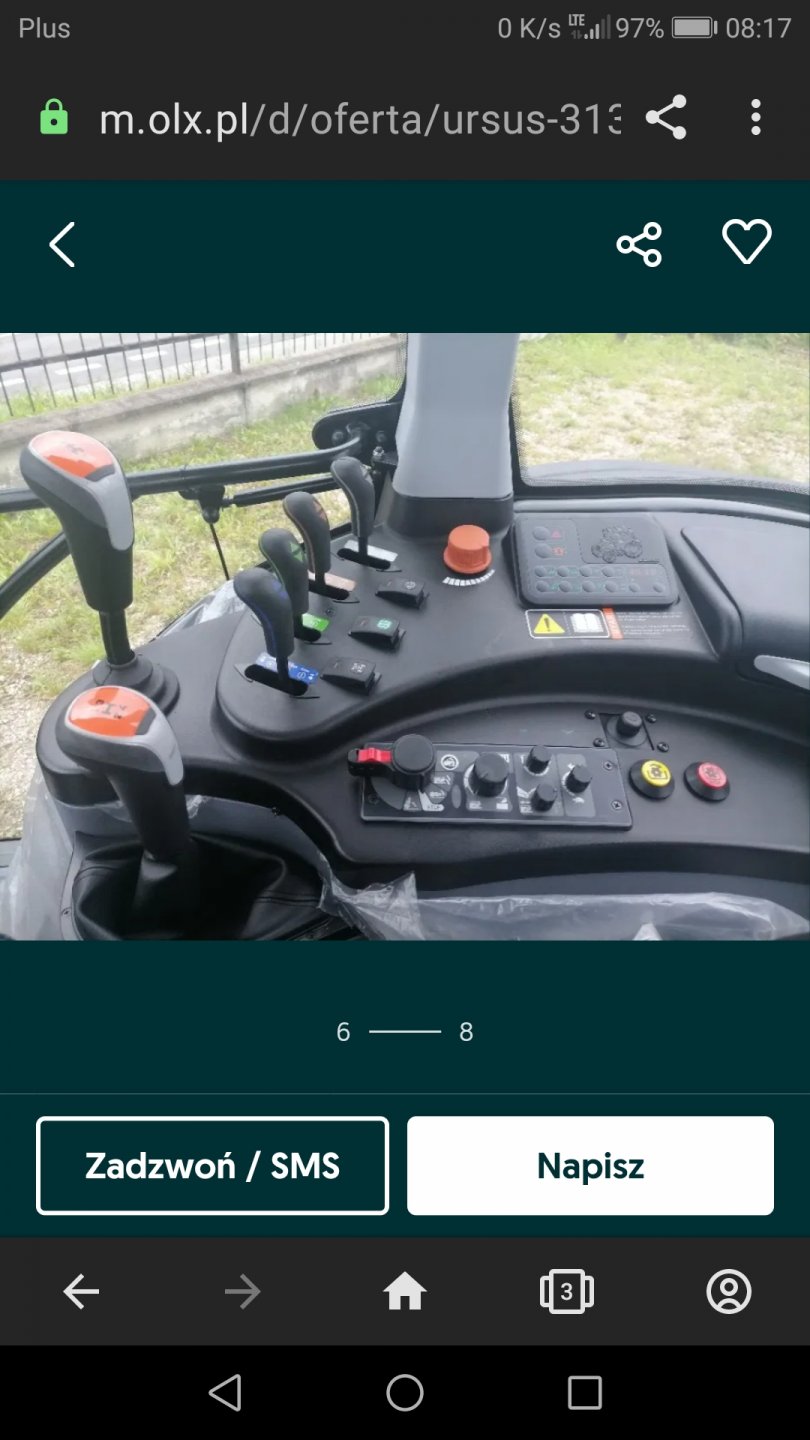Tap the system recent apps button
810x1440 pixels.
(584, 1392)
